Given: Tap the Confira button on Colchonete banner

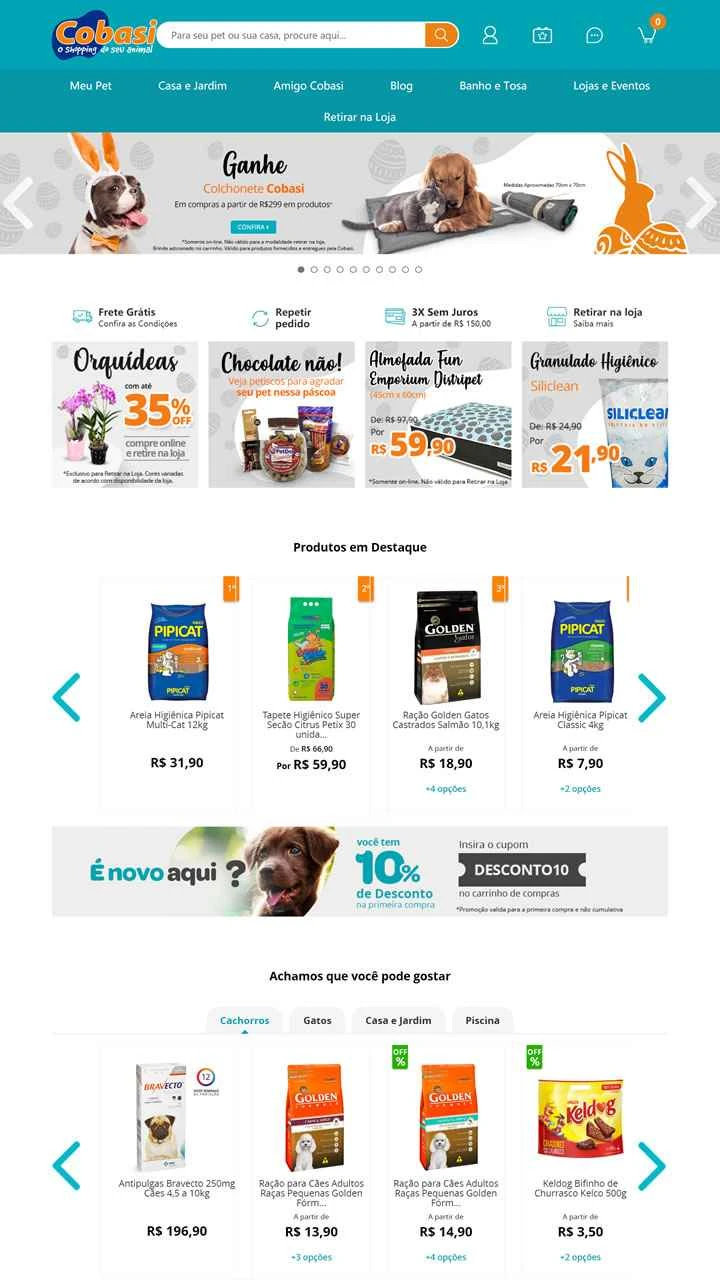Looking at the screenshot, I should pyautogui.click(x=254, y=227).
